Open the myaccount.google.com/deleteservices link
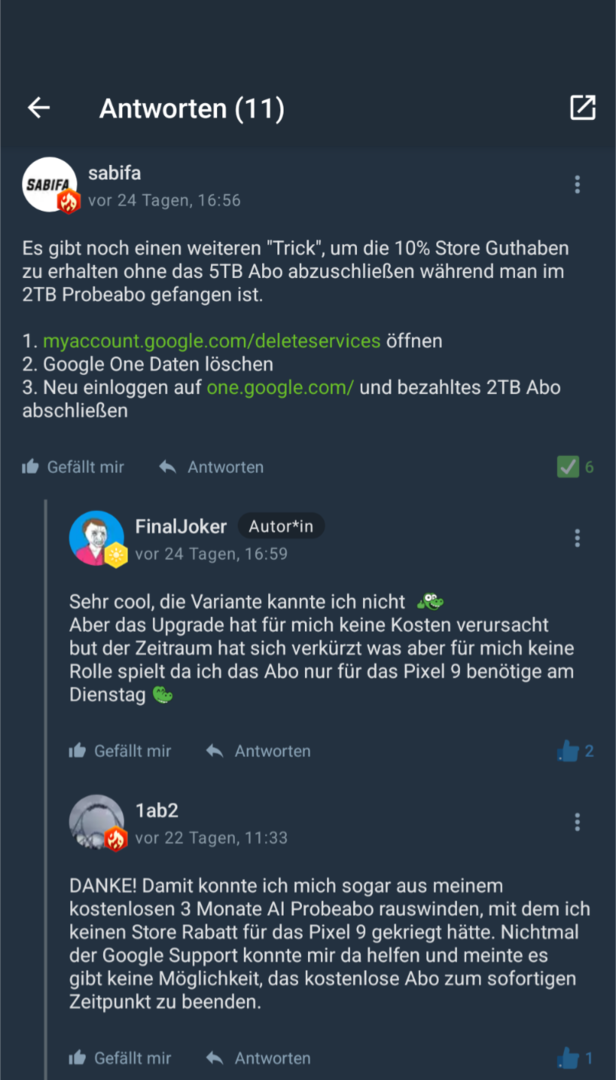Screen dimensions: 616x1080 pyautogui.click(x=211, y=341)
